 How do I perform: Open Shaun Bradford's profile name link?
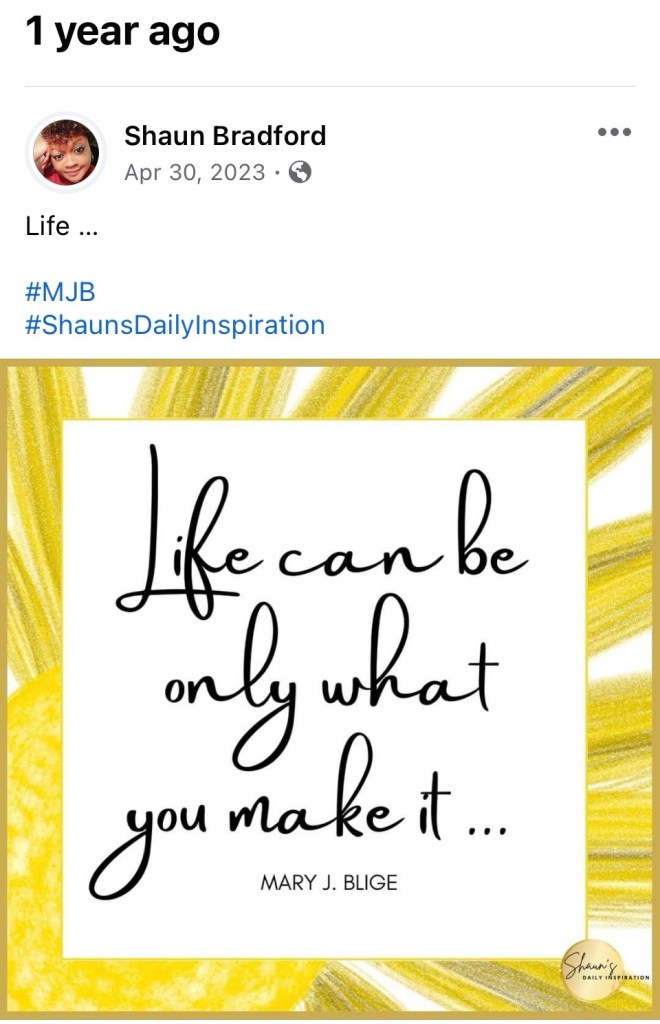pos(225,136)
